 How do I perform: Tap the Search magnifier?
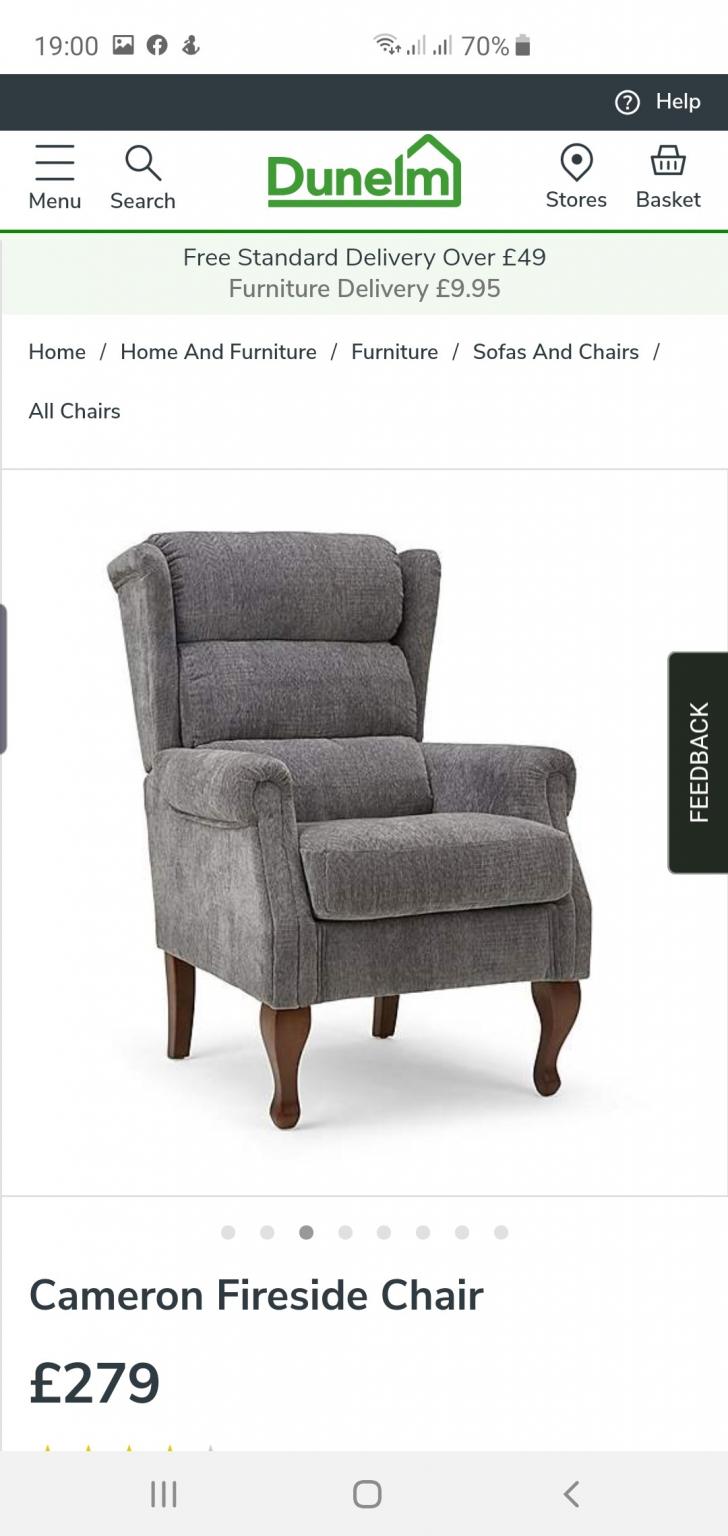tap(142, 177)
